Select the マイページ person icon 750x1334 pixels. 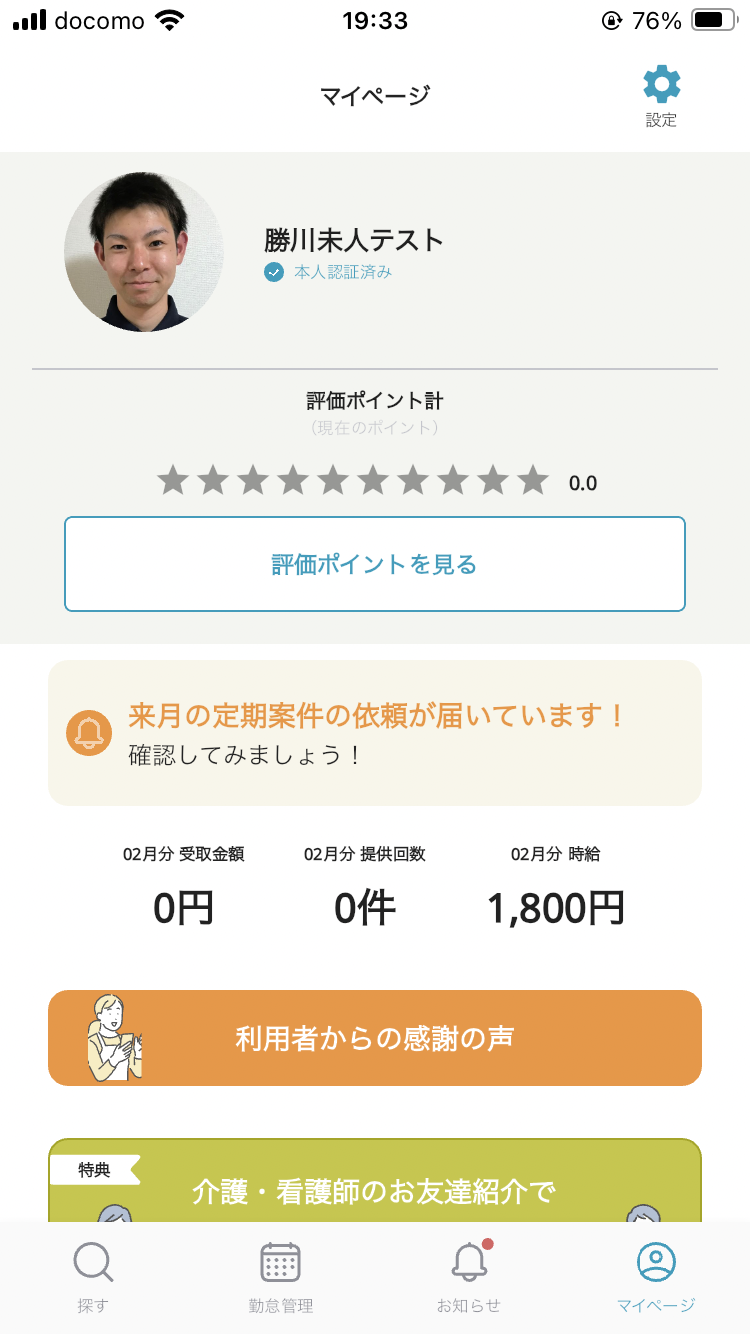point(656,1262)
